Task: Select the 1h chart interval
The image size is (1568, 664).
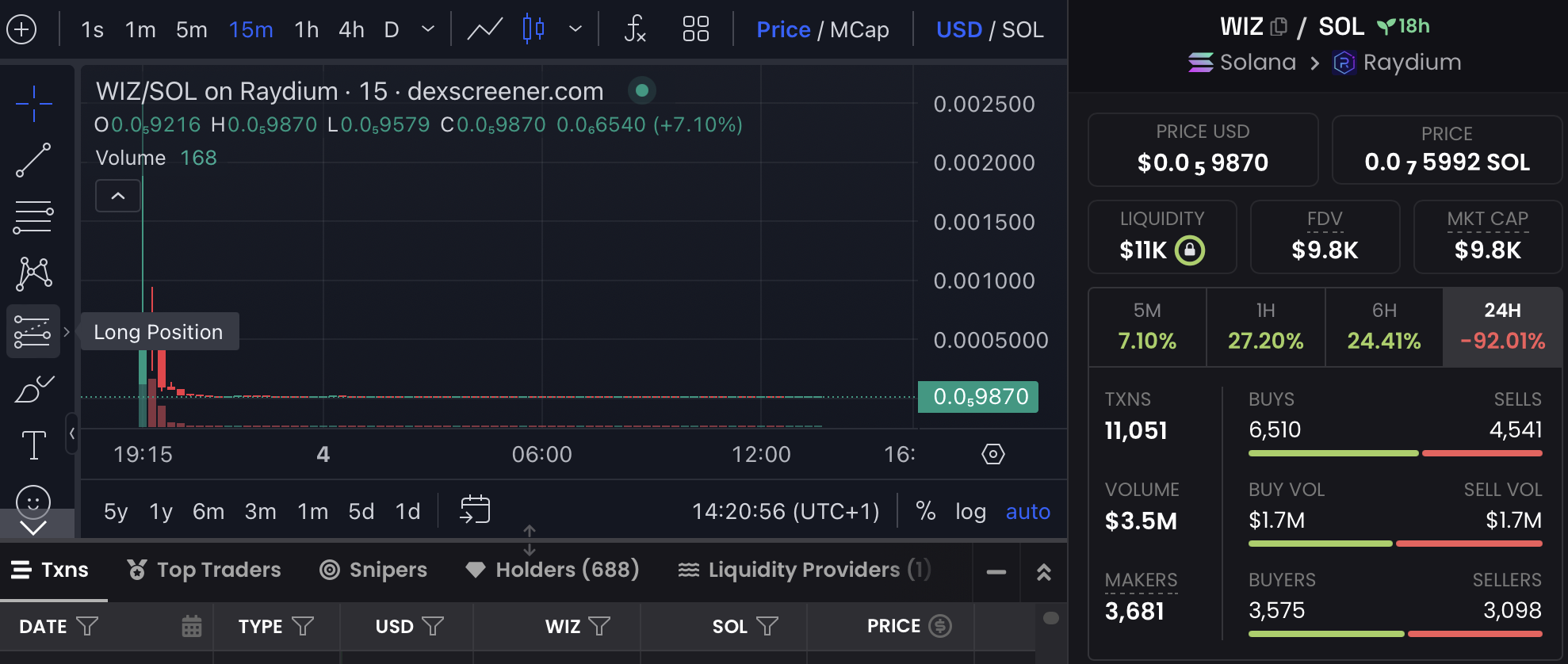Action: tap(306, 30)
